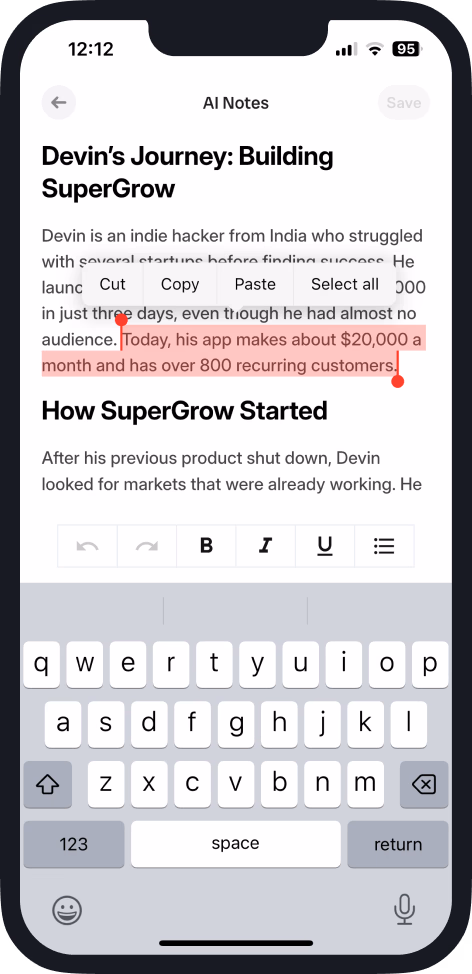The width and height of the screenshot is (472, 974).
Task: Tap the return key
Action: pyautogui.click(x=397, y=844)
